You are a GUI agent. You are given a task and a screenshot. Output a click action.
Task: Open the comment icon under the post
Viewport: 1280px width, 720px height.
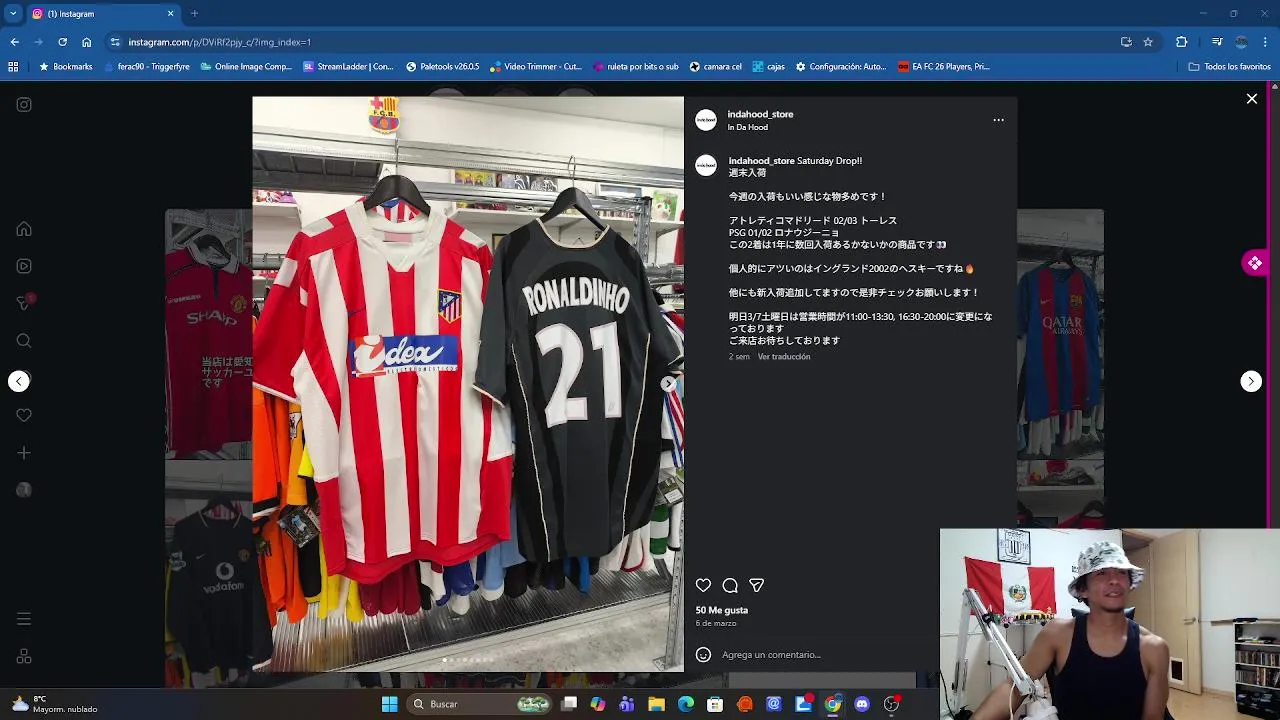(x=730, y=586)
